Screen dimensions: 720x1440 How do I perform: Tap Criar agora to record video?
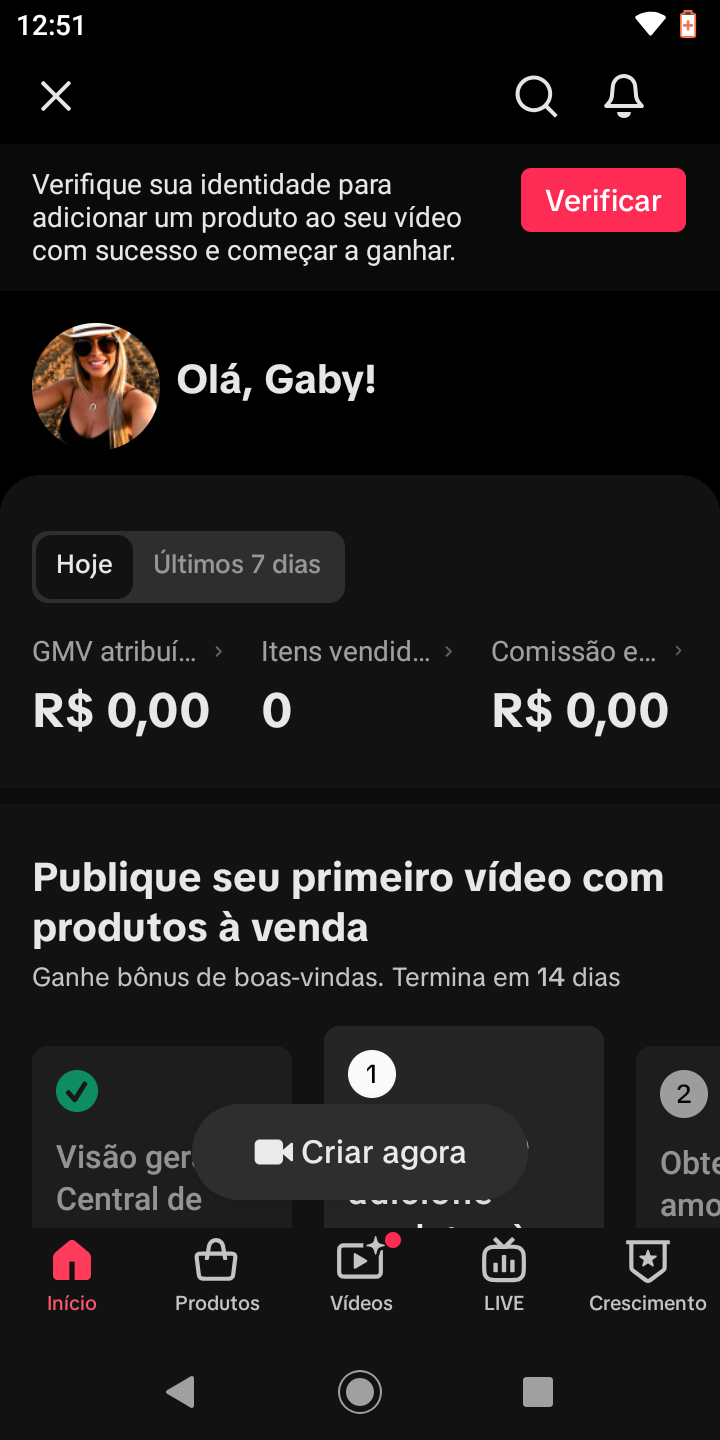coord(360,1152)
